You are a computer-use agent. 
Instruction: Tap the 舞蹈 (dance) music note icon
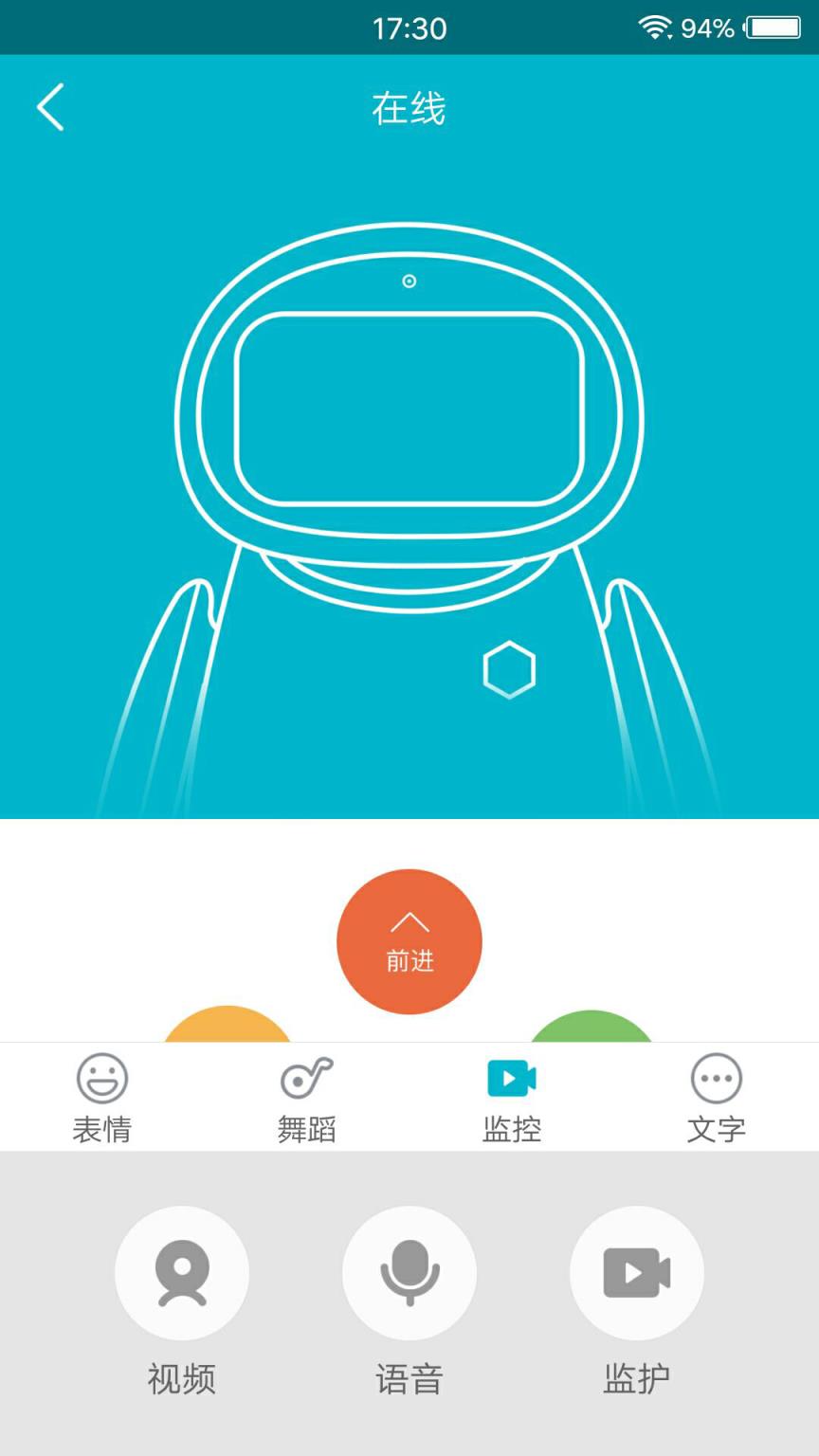coord(306,1077)
